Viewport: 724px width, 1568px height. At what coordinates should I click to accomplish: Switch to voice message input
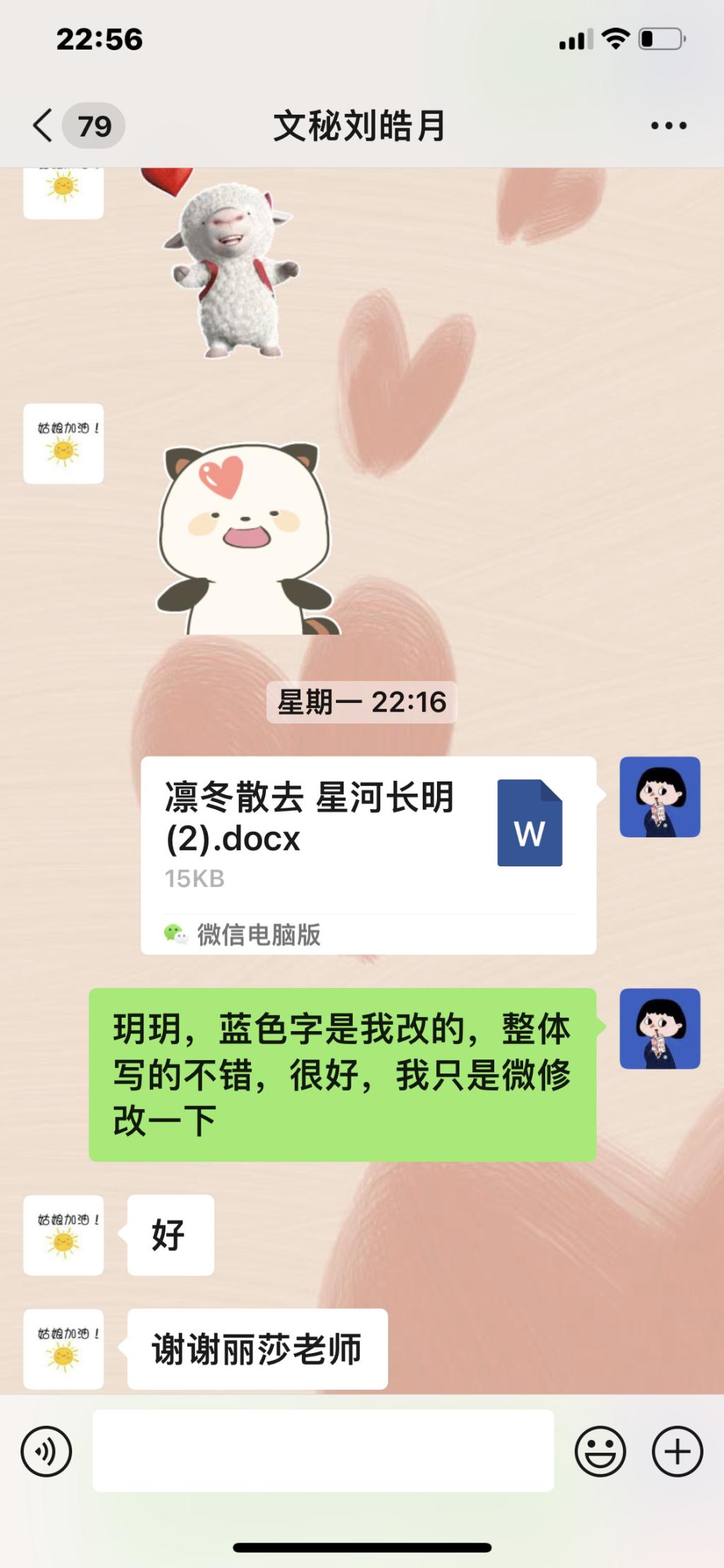pyautogui.click(x=46, y=1451)
